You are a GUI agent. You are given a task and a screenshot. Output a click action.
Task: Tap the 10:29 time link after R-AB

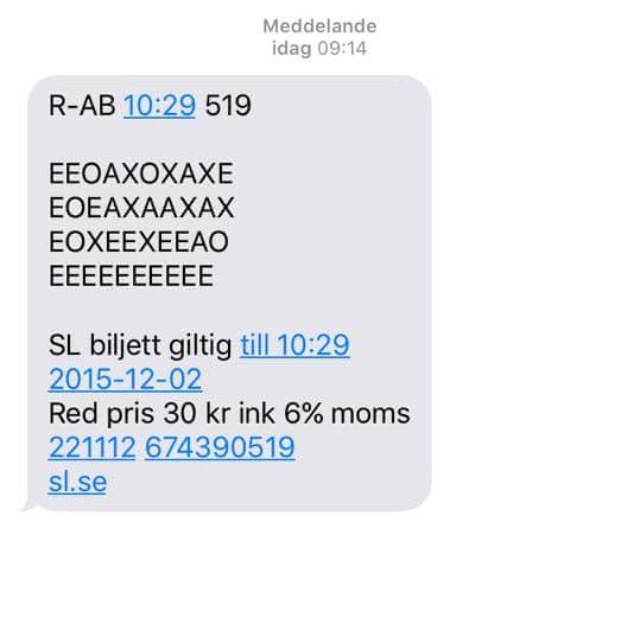159,105
